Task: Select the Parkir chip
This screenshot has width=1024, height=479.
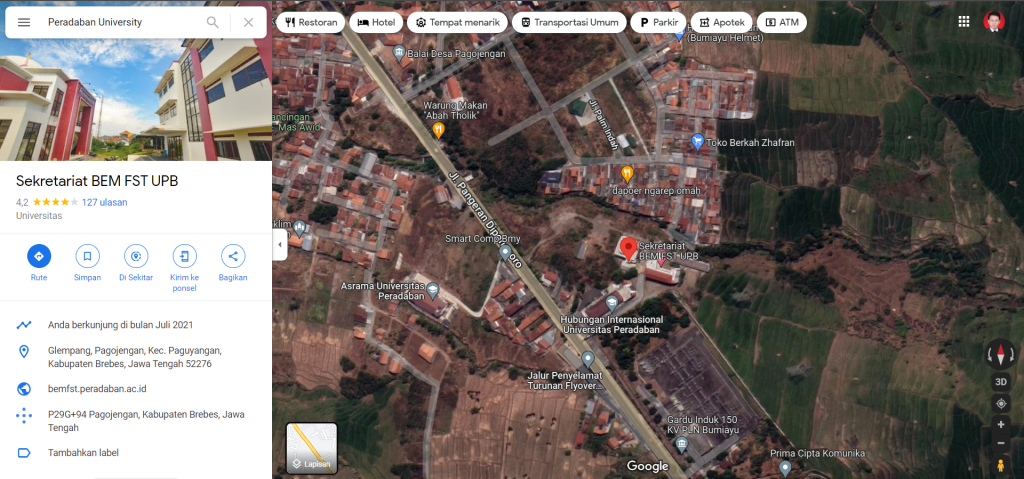Action: 659,22
